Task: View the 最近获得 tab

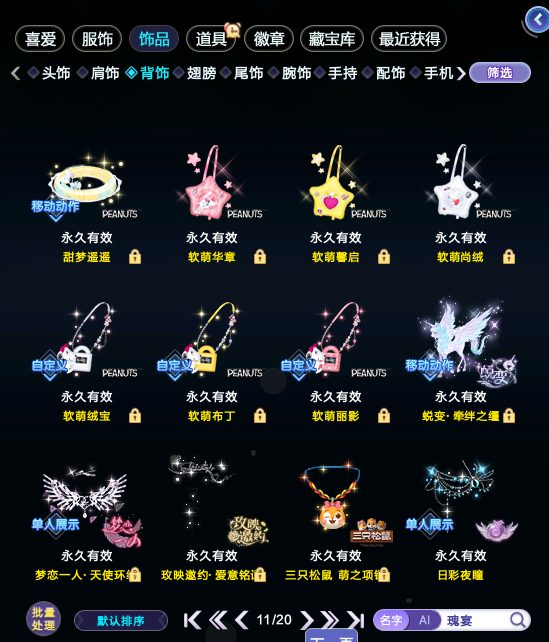Action: click(409, 39)
